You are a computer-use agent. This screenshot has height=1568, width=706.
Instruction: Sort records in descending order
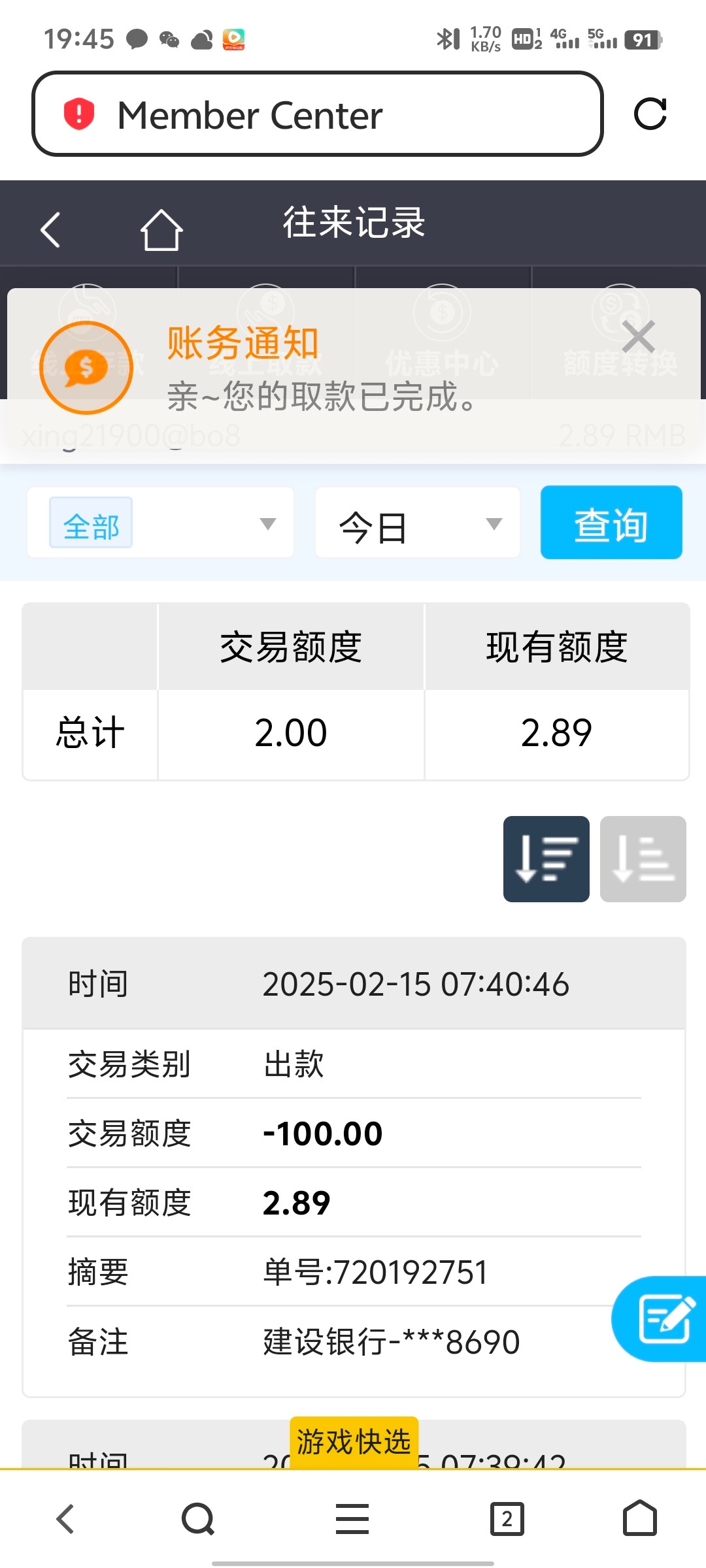[546, 858]
